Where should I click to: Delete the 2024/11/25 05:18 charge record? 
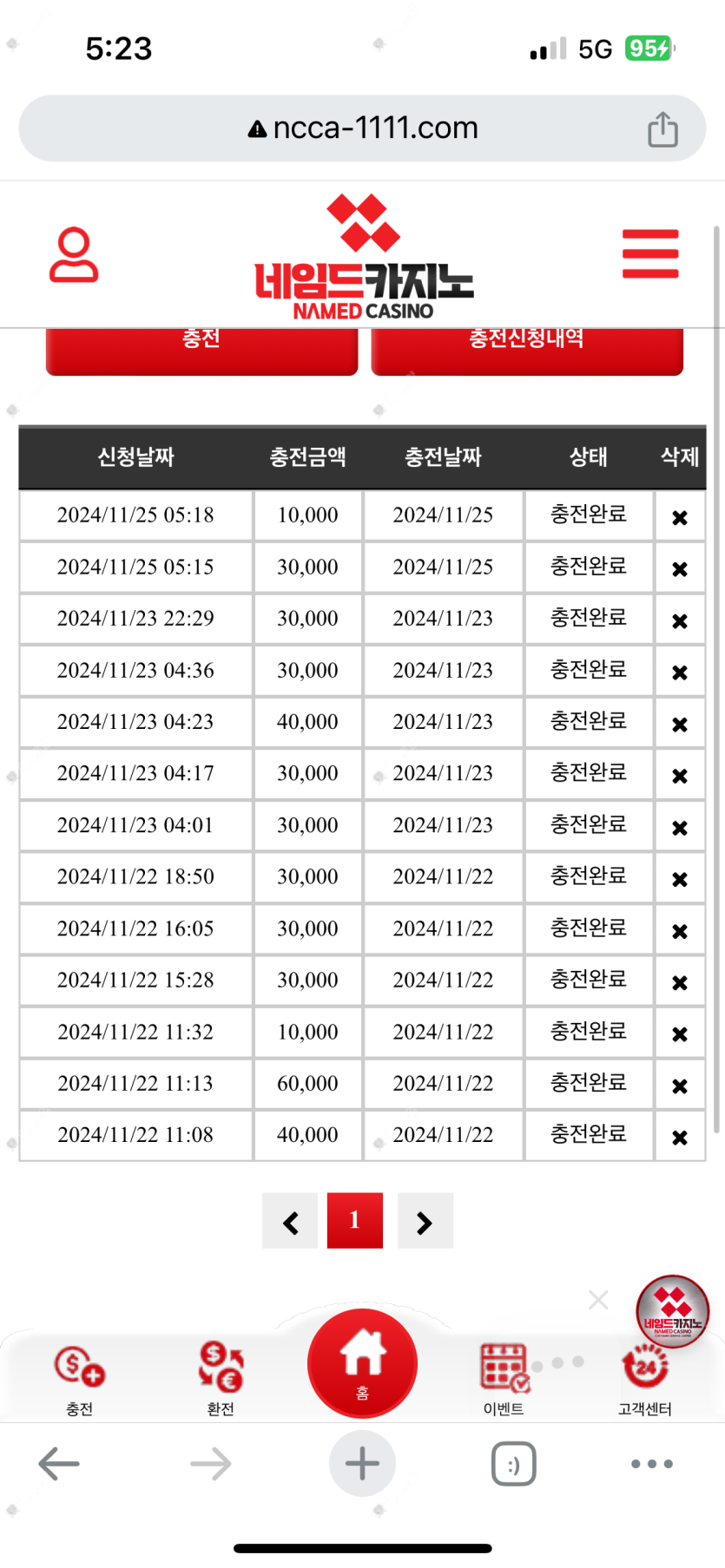coord(680,517)
